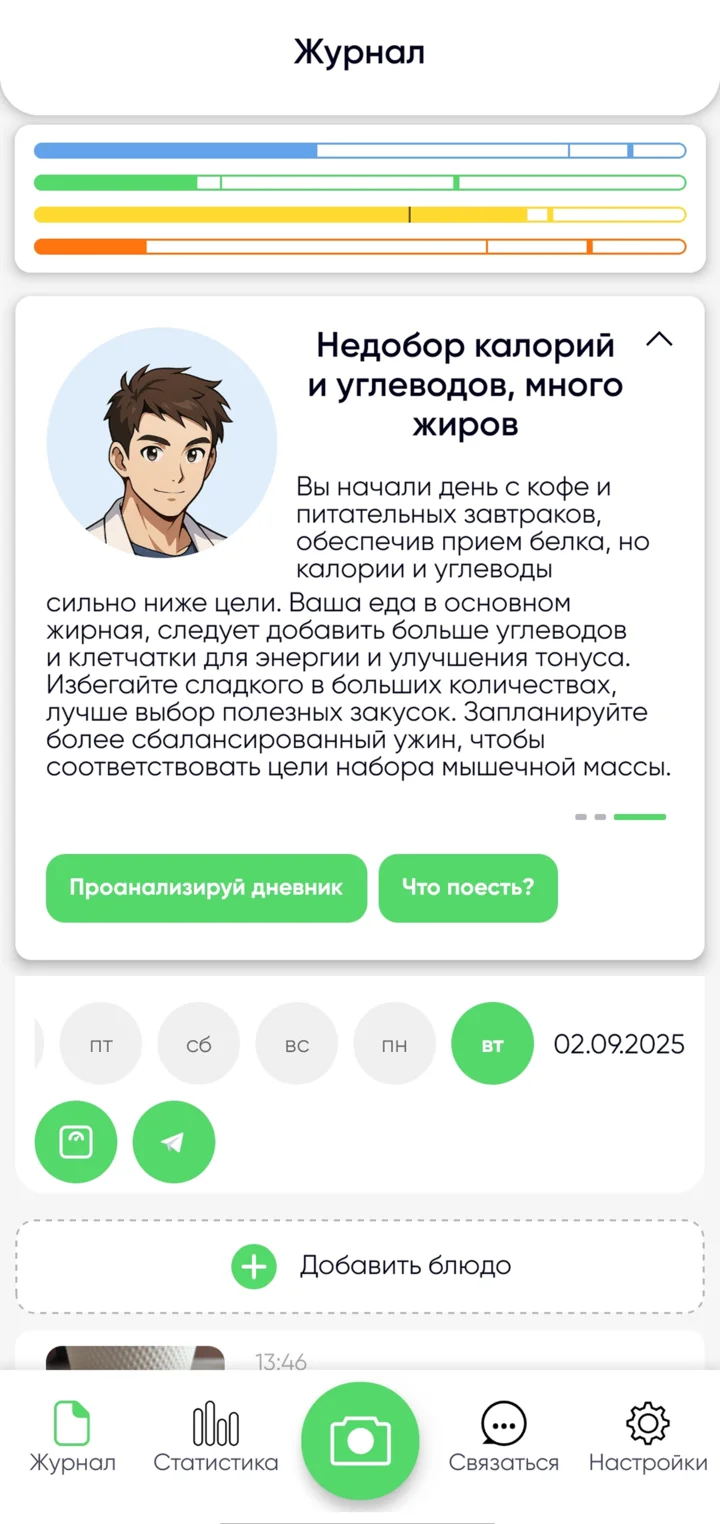Open the nutrient progress bars card
This screenshot has height=1524, width=720.
(x=360, y=199)
